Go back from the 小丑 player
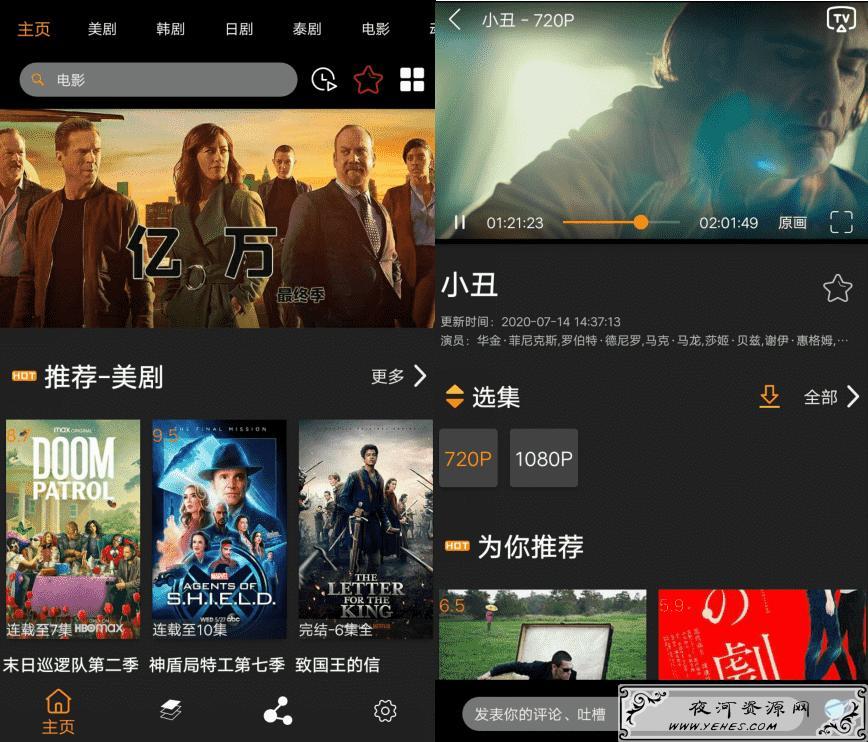Screen dimensions: 868x742 (x=455, y=20)
